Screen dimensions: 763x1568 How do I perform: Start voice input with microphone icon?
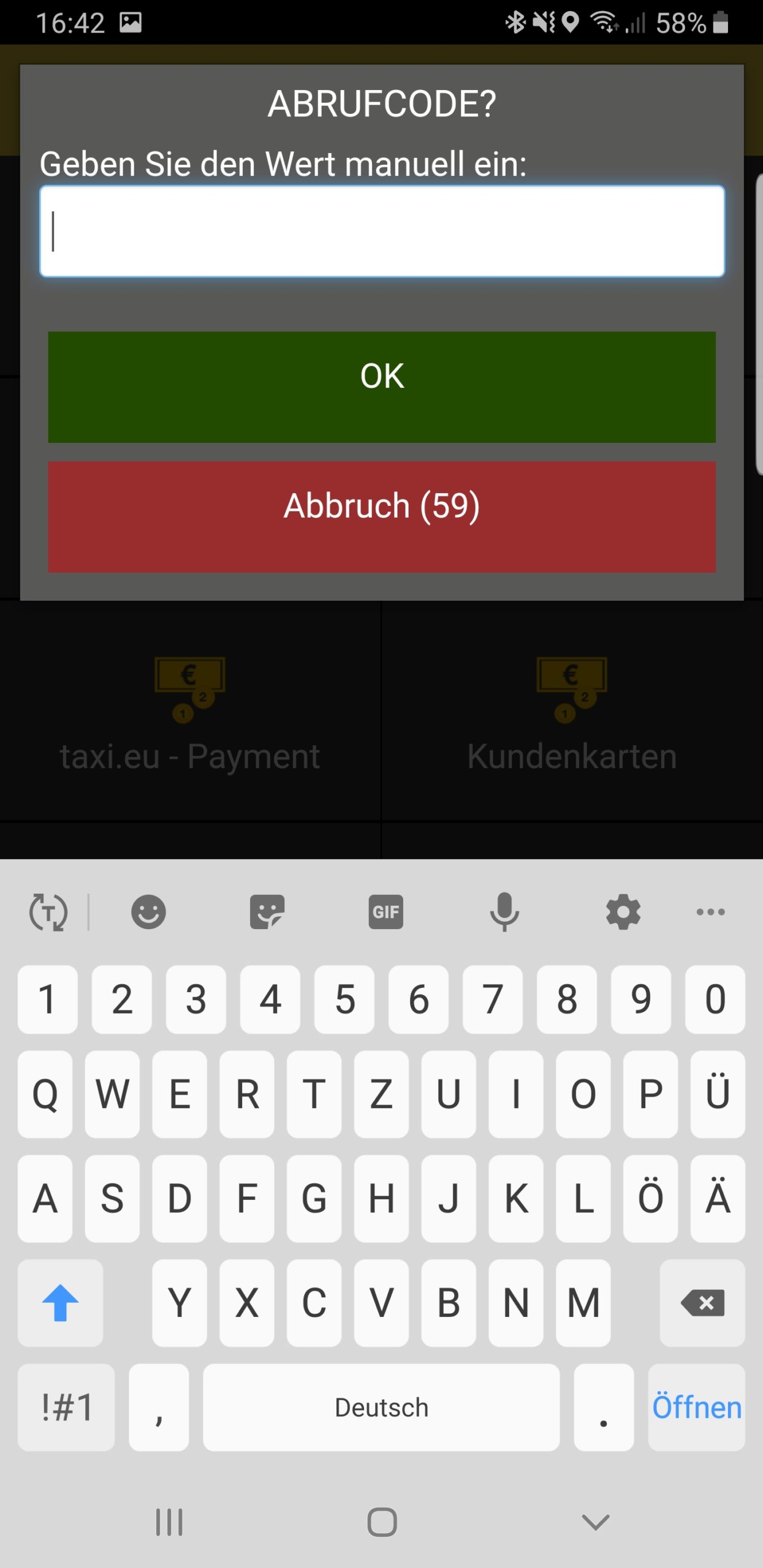click(x=504, y=912)
